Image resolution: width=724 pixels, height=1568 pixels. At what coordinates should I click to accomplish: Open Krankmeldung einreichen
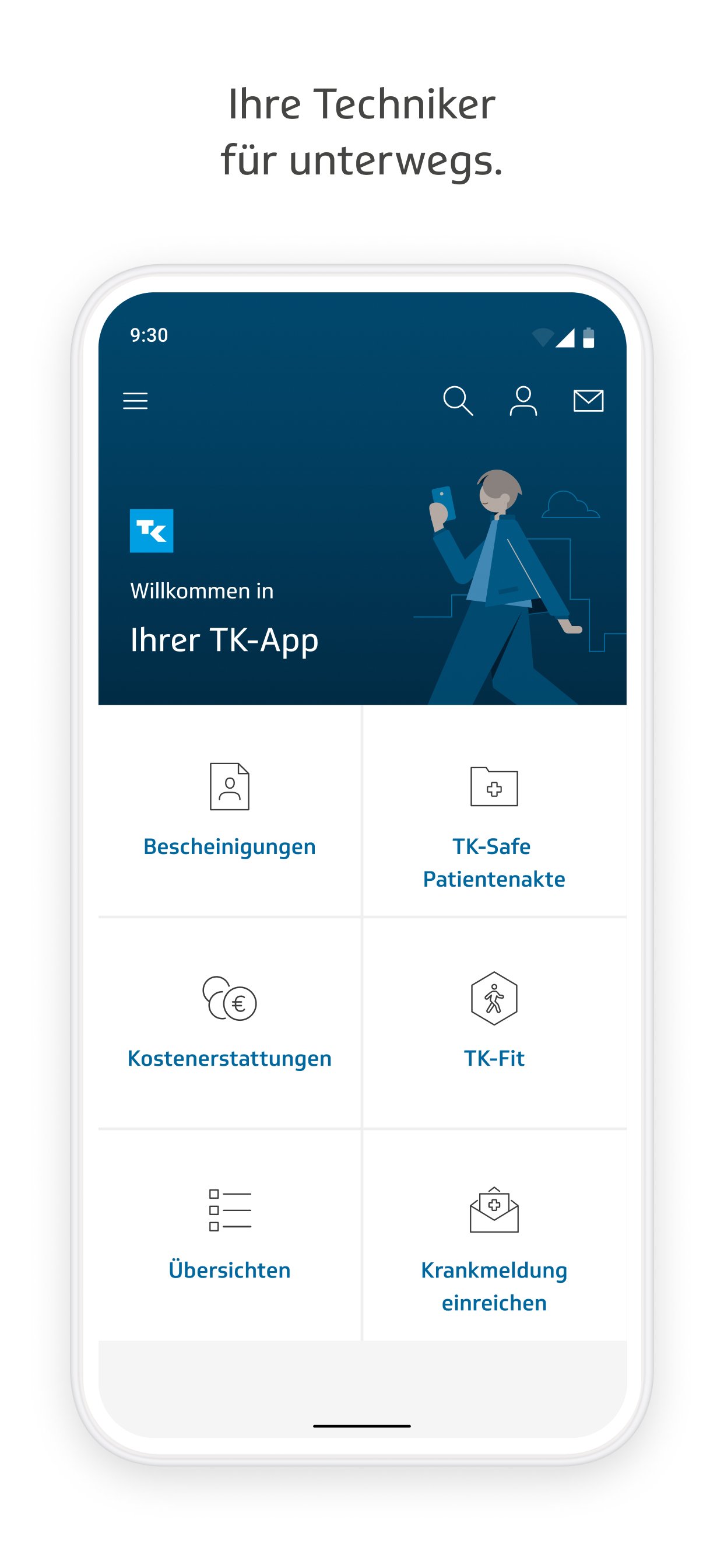tap(494, 1286)
